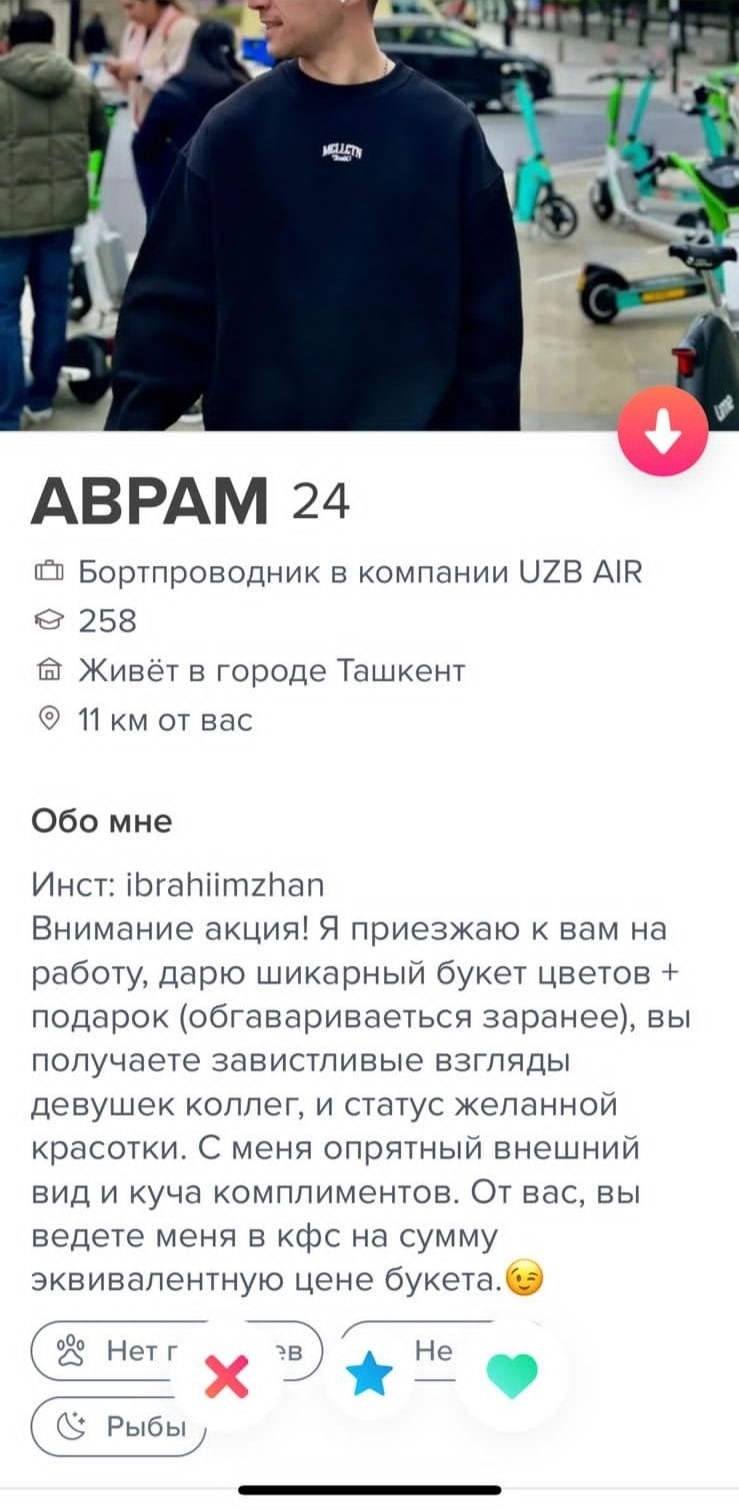Send a Super Like with the star
Screen dimensions: 739x1510
click(370, 1376)
